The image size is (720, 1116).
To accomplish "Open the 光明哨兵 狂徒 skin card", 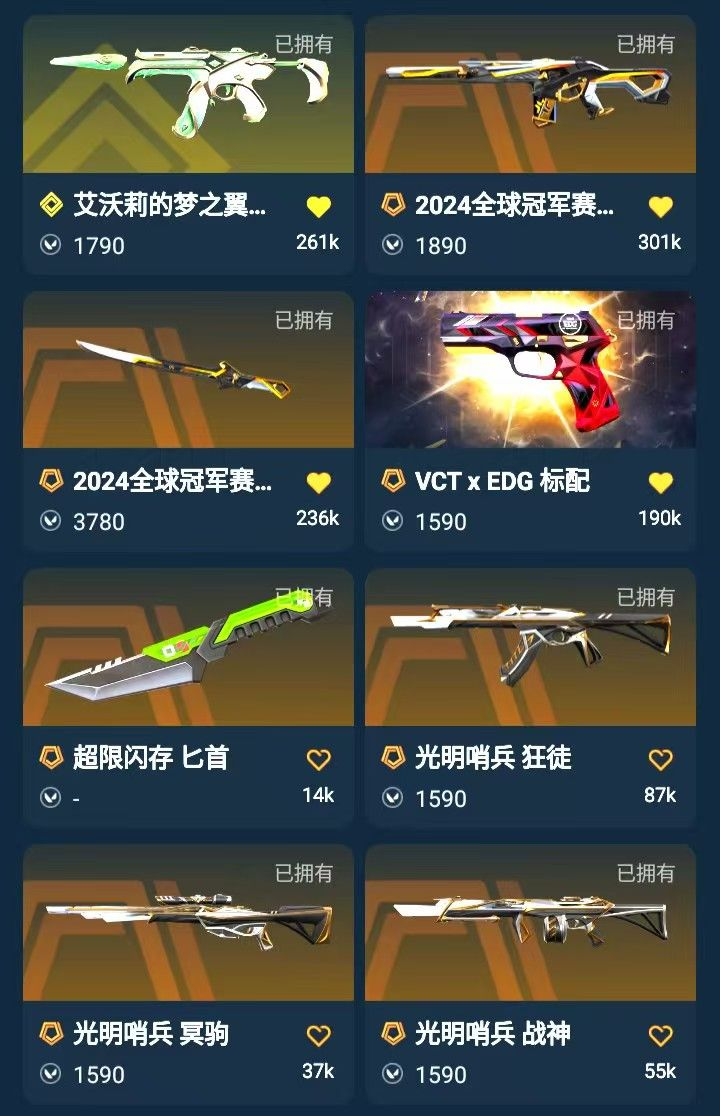I will [530, 650].
